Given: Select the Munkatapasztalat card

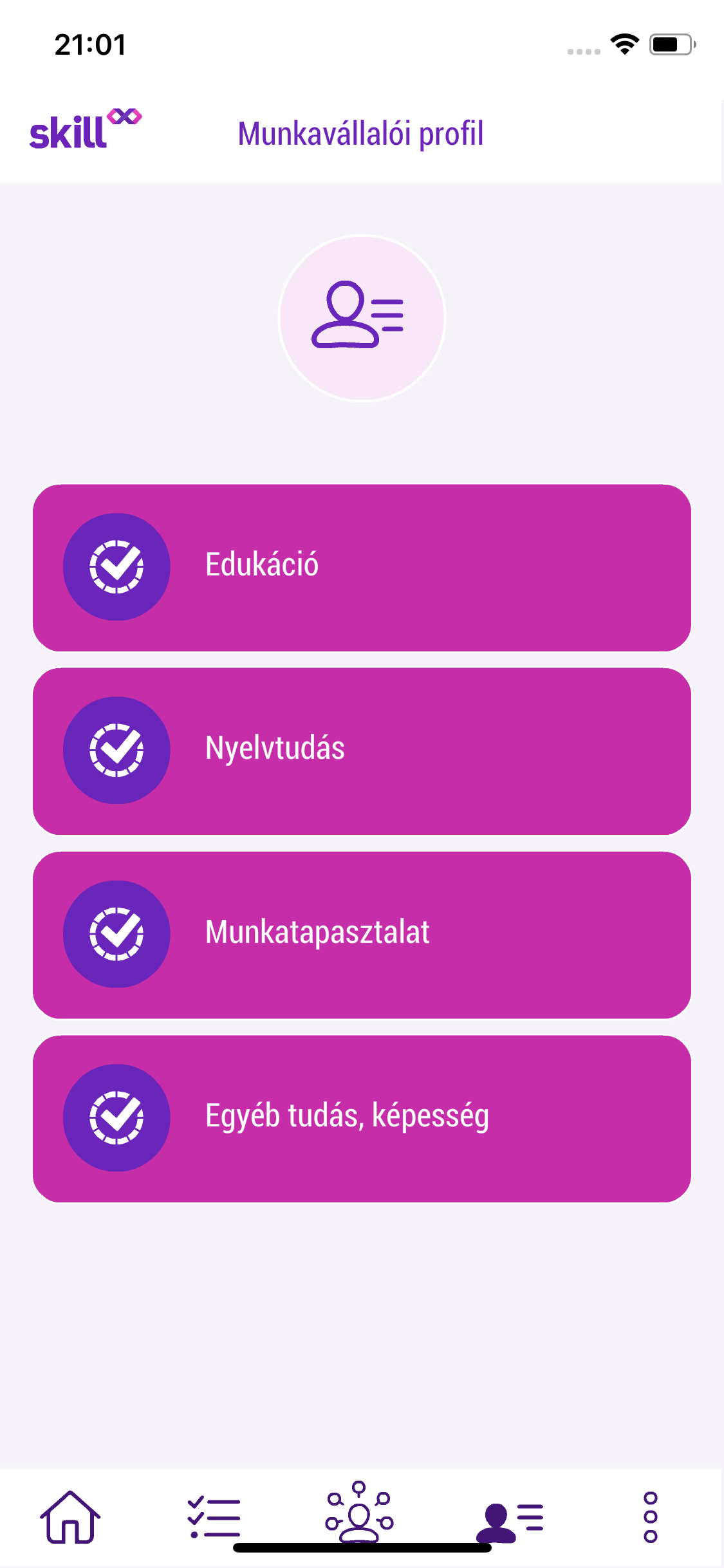Looking at the screenshot, I should pyautogui.click(x=362, y=934).
